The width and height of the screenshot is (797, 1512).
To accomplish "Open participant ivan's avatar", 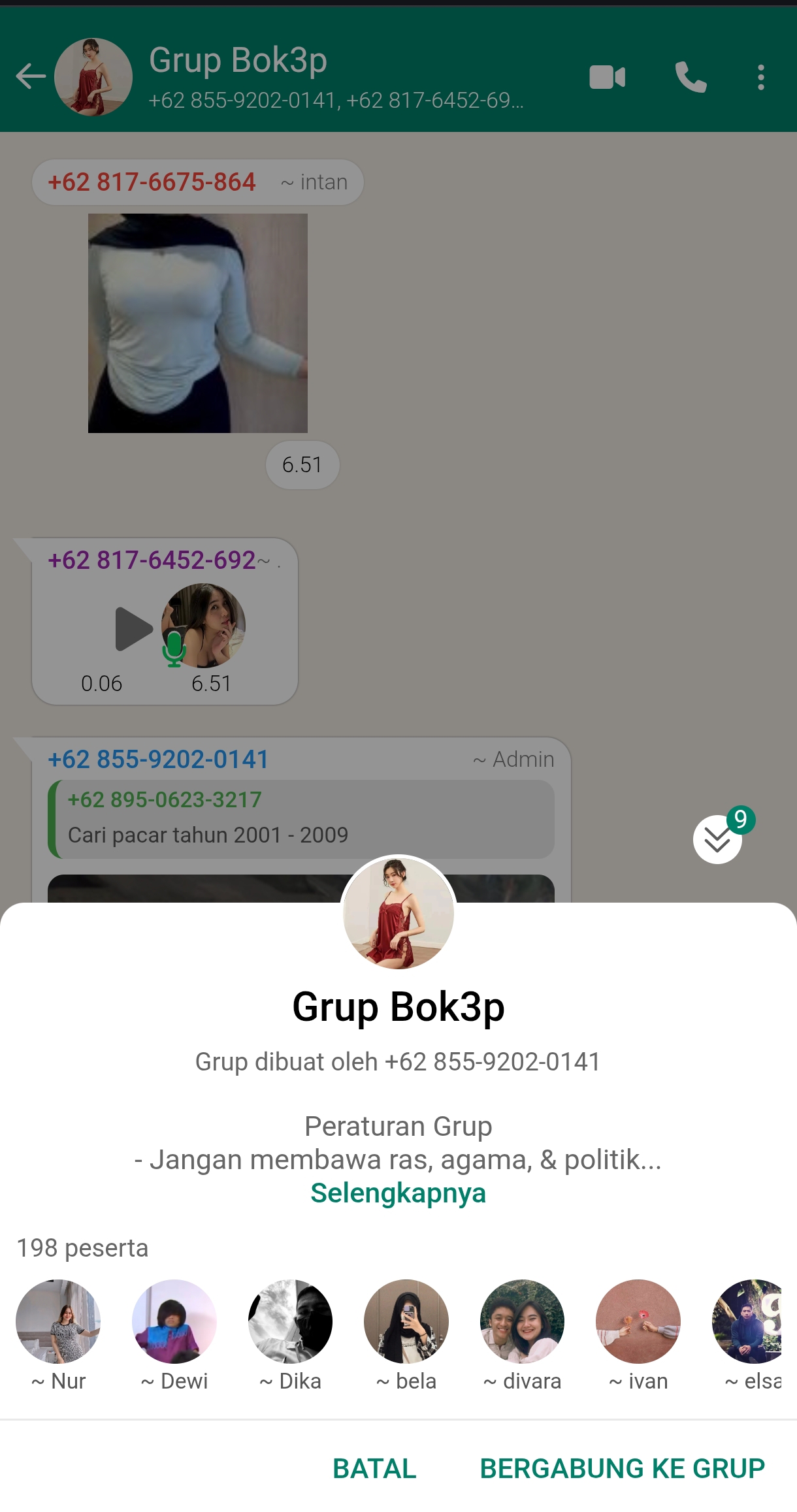I will tap(638, 1321).
